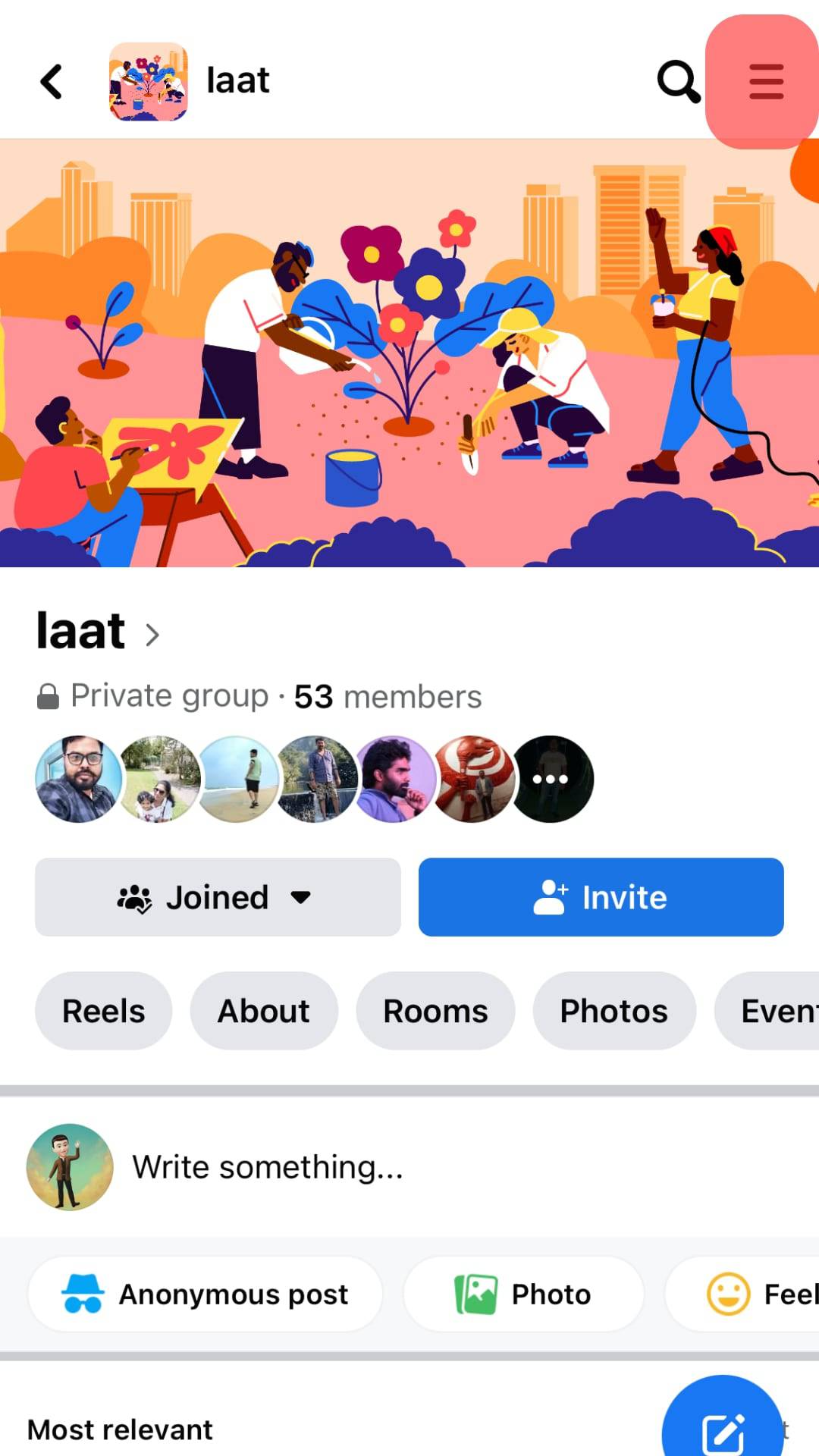Image resolution: width=819 pixels, height=1456 pixels.
Task: Create an Anonymous post
Action: [206, 1294]
